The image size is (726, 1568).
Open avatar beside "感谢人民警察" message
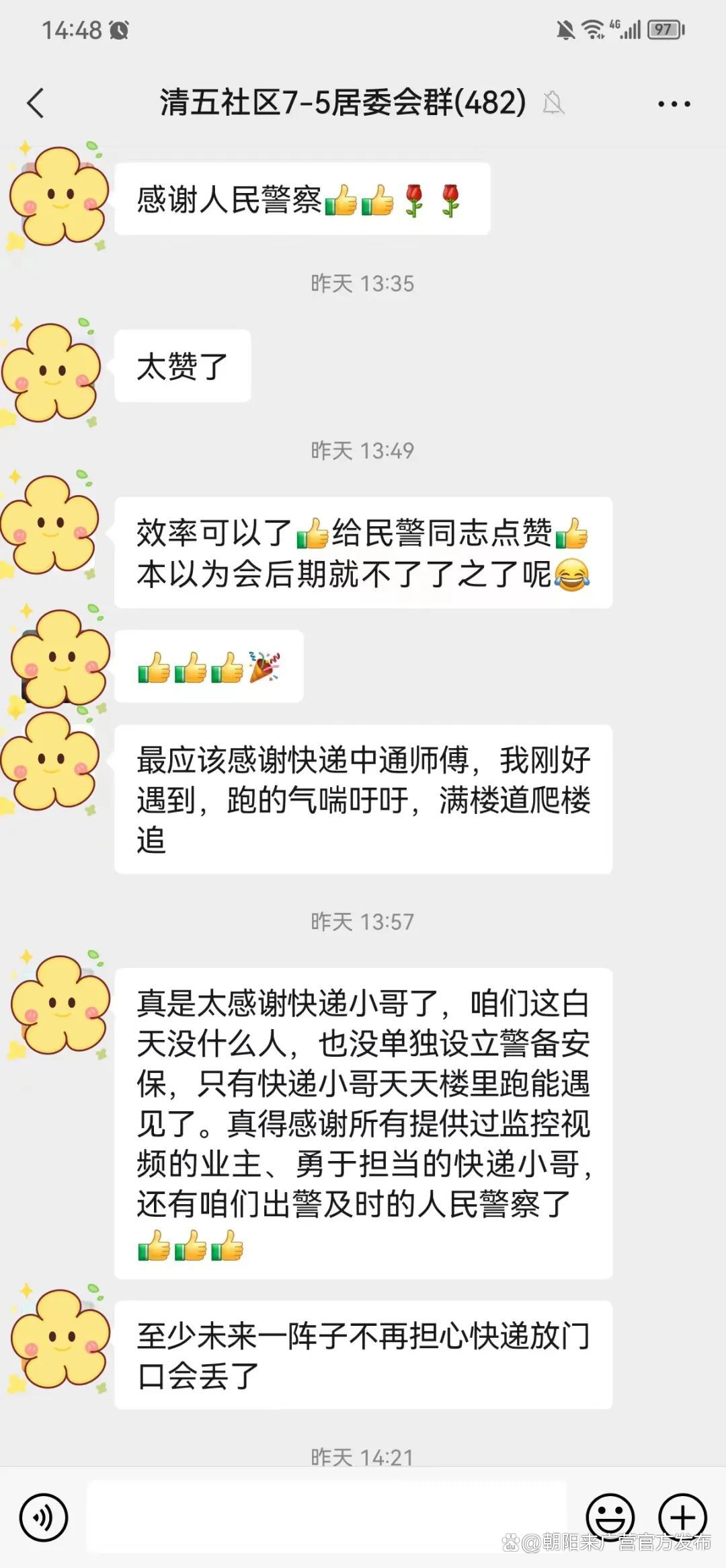coord(58,196)
